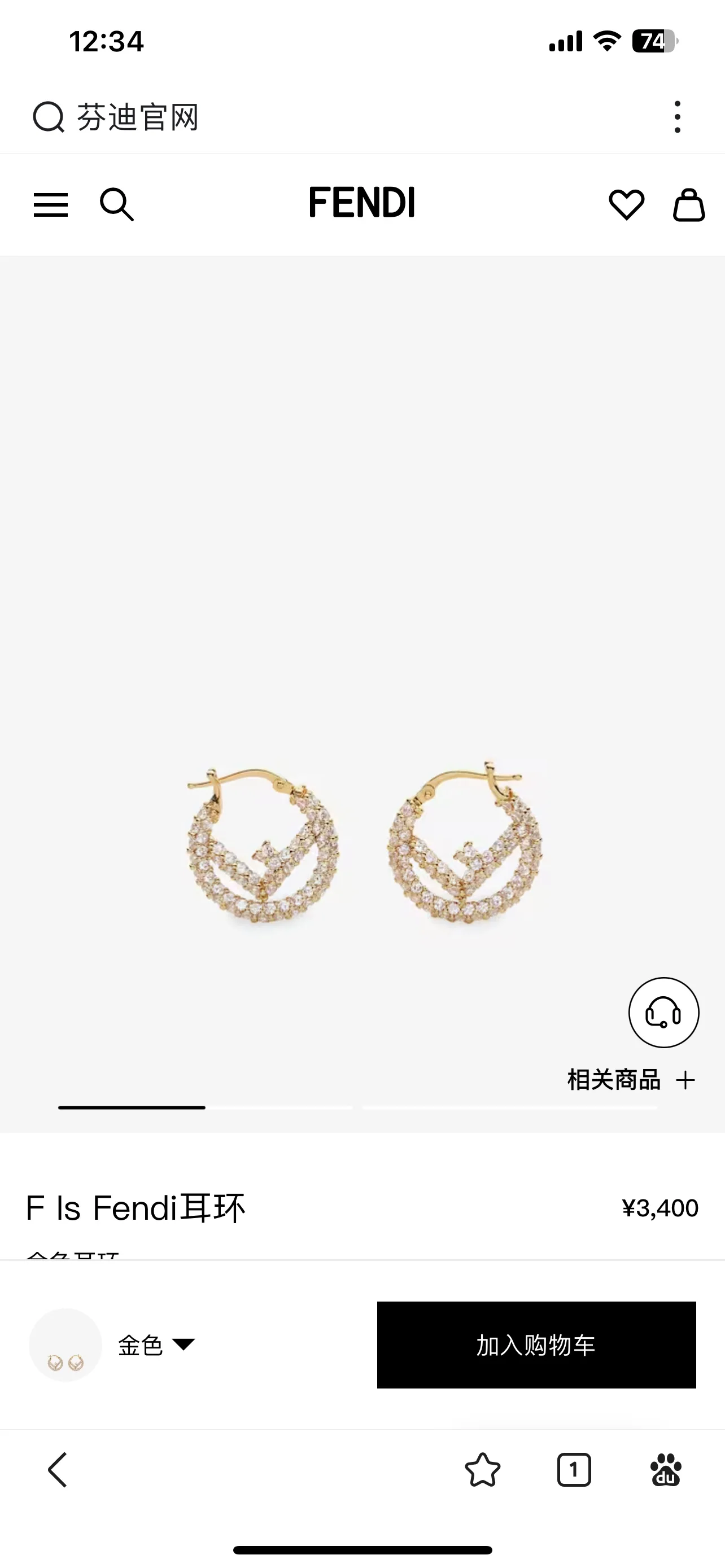Screen dimensions: 725x1568
Task: Open the Baidu home paw icon
Action: tap(666, 1470)
